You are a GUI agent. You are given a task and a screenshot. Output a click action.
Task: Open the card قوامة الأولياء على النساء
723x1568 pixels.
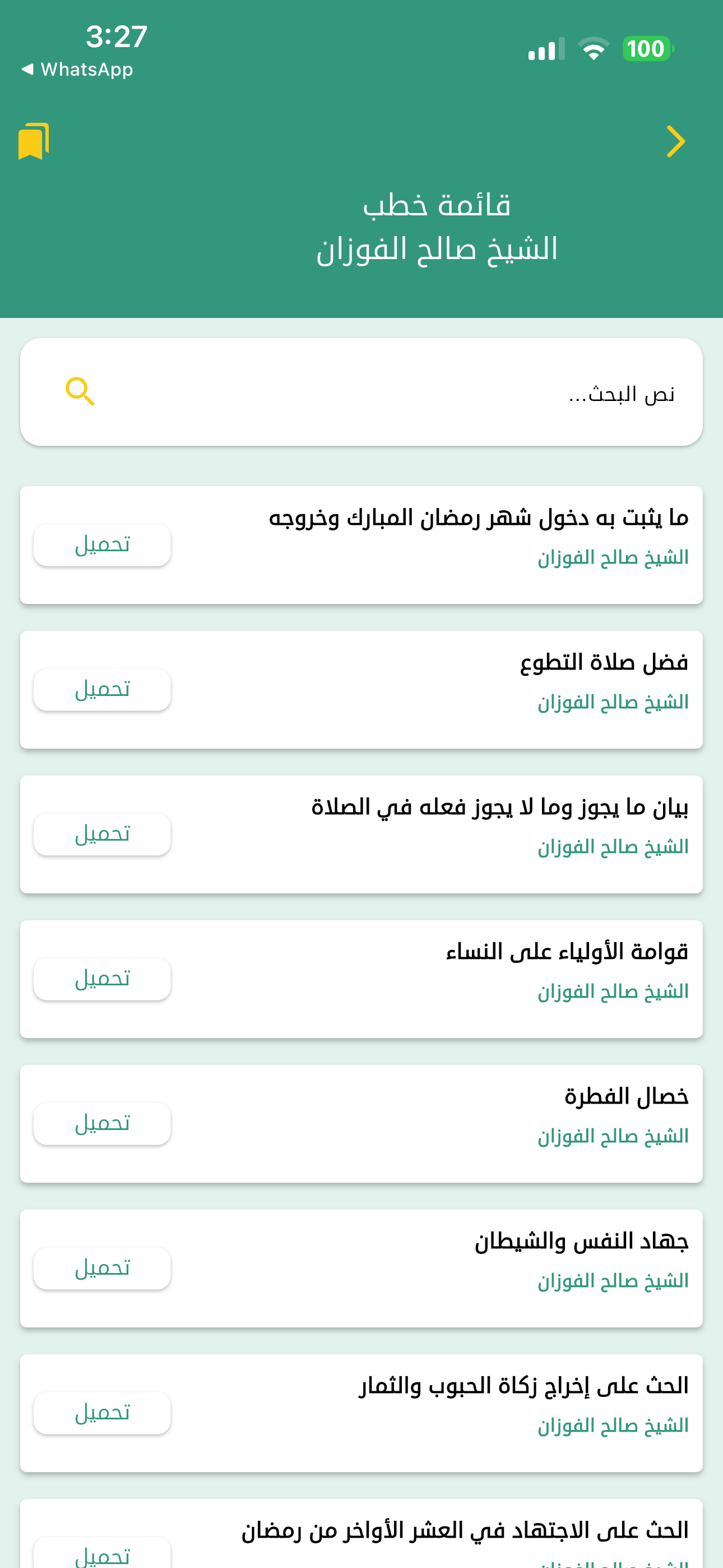pos(361,979)
